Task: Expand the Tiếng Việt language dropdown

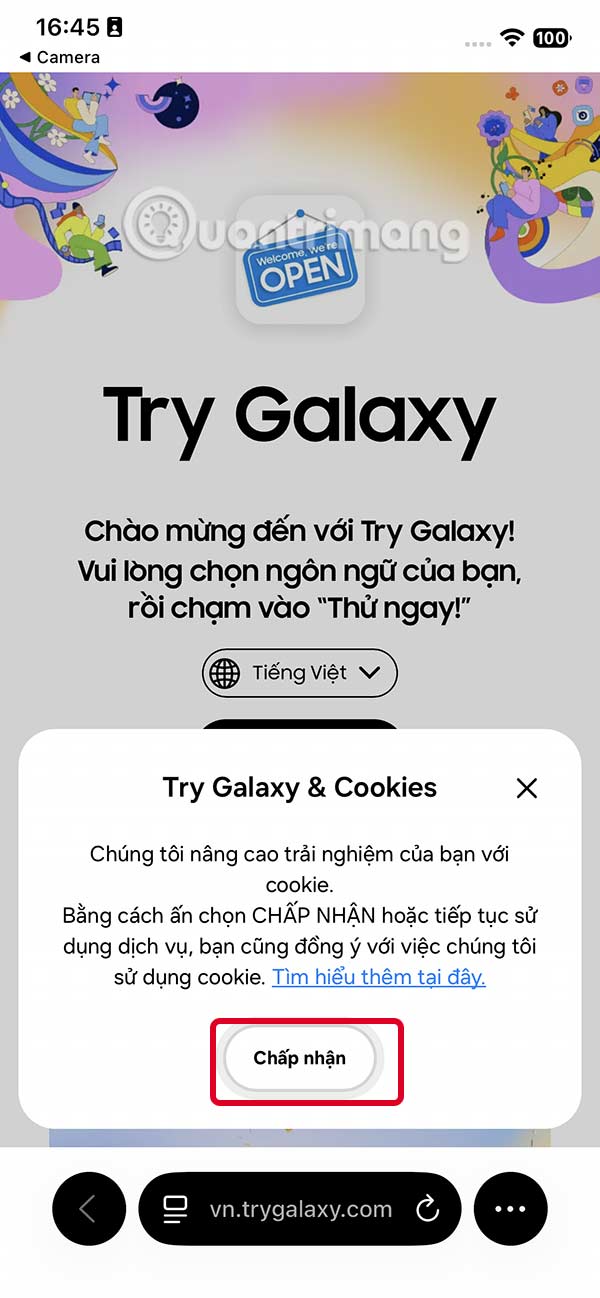Action: click(x=300, y=673)
